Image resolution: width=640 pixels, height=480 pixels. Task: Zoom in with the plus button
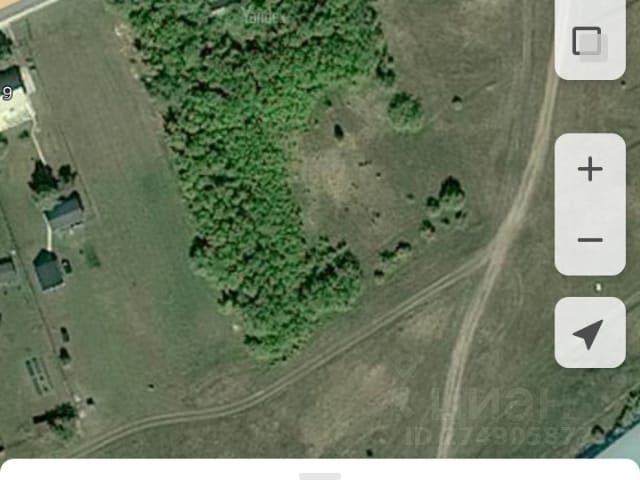590,169
